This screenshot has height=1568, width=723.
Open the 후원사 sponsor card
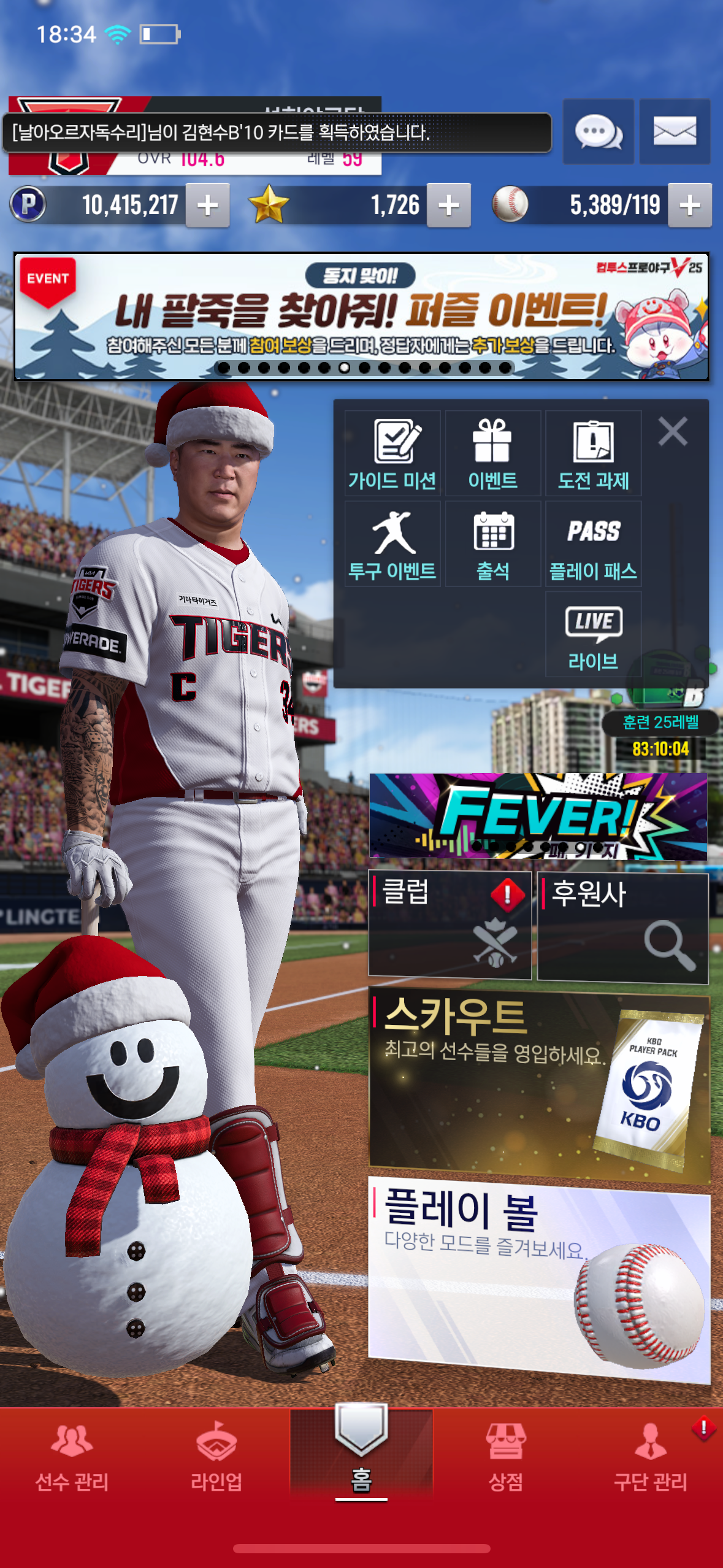[x=622, y=928]
